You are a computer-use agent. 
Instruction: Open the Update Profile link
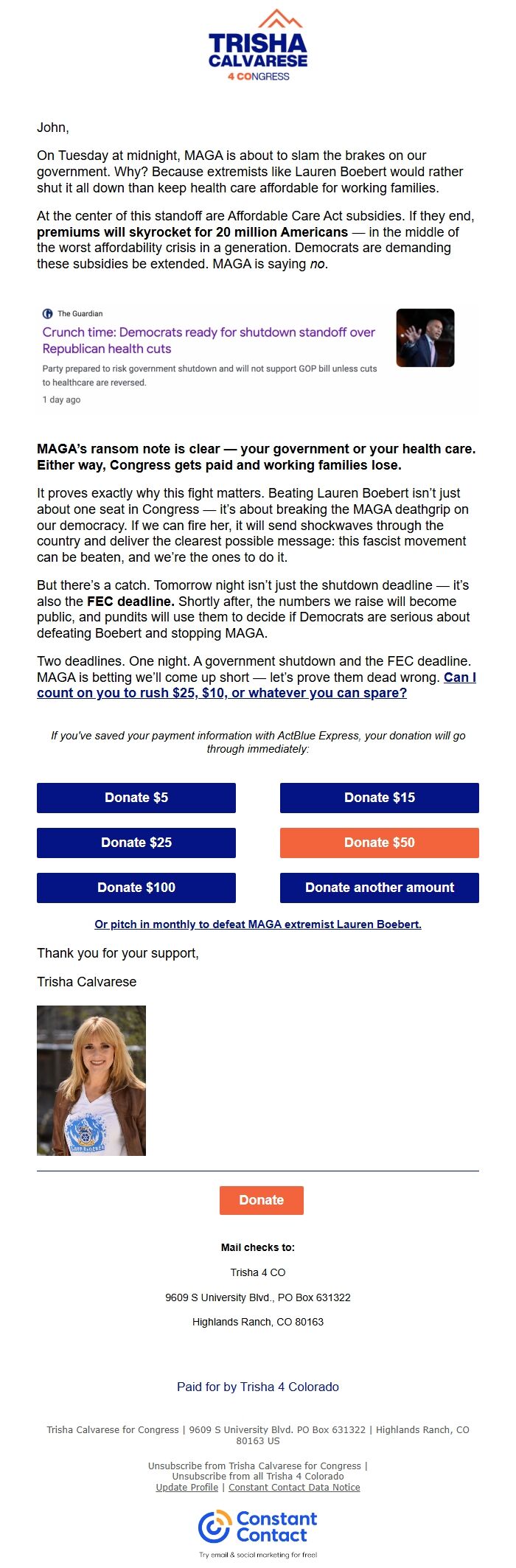pyautogui.click(x=186, y=1487)
